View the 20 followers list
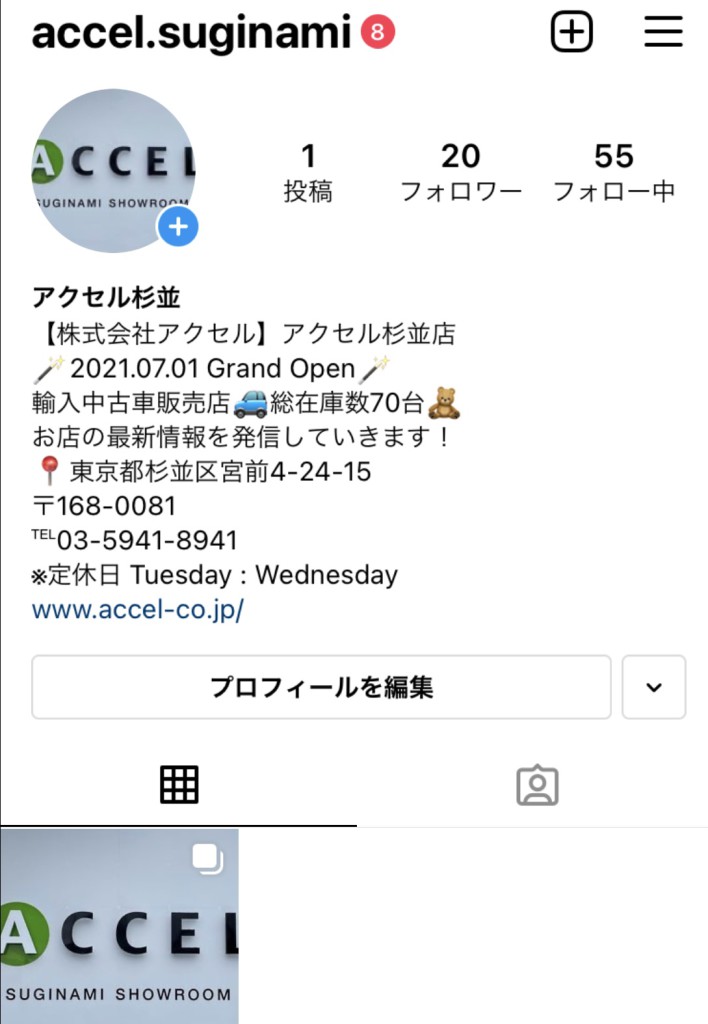This screenshot has width=708, height=1024. tap(461, 172)
